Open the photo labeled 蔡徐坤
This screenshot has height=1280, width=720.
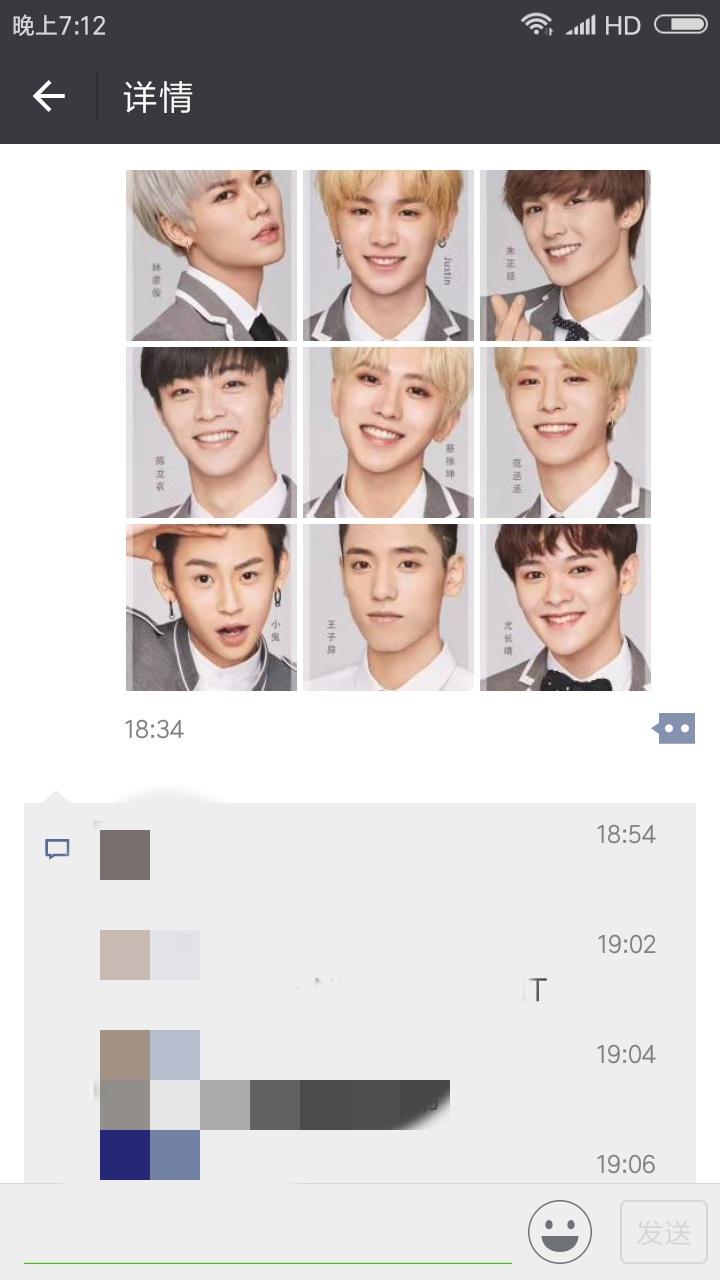coord(388,432)
